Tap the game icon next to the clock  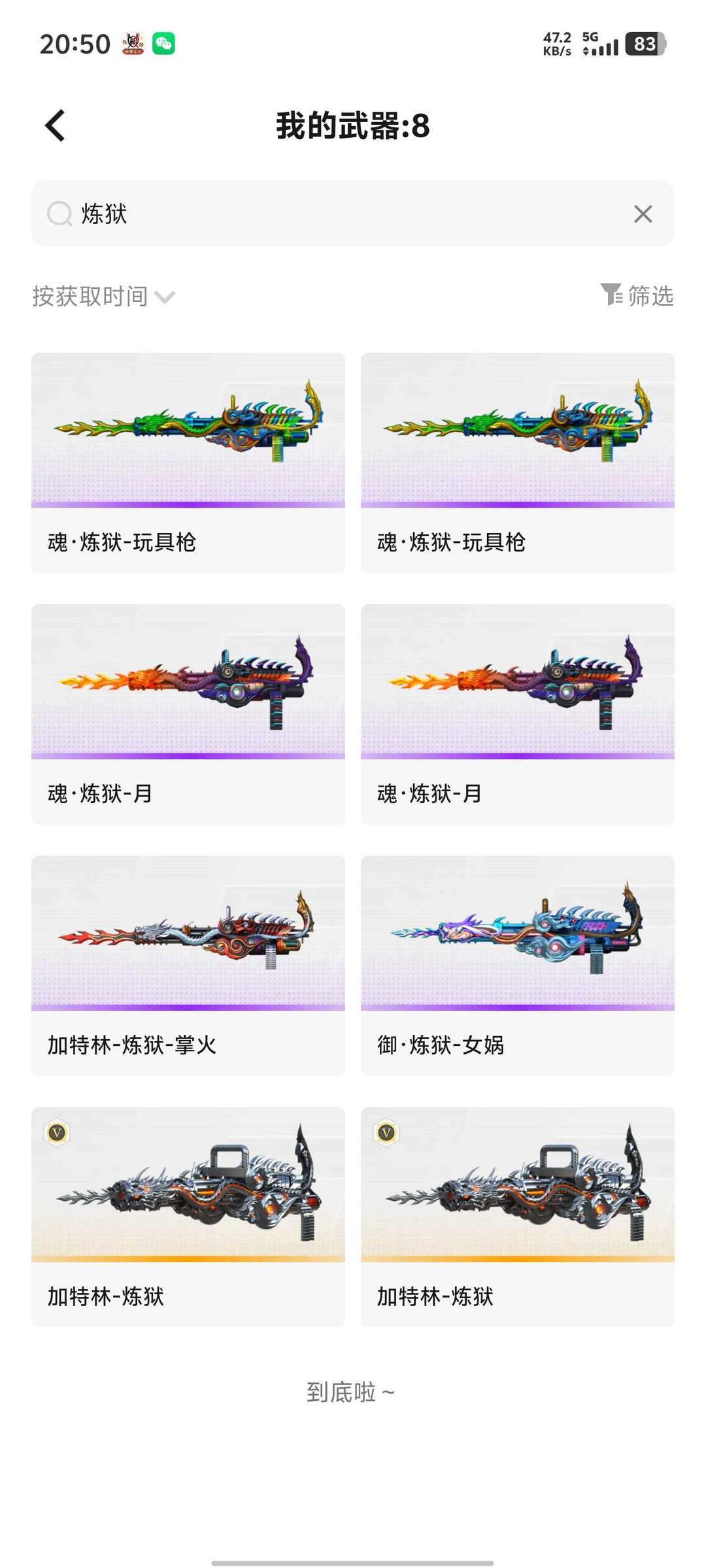pos(133,44)
